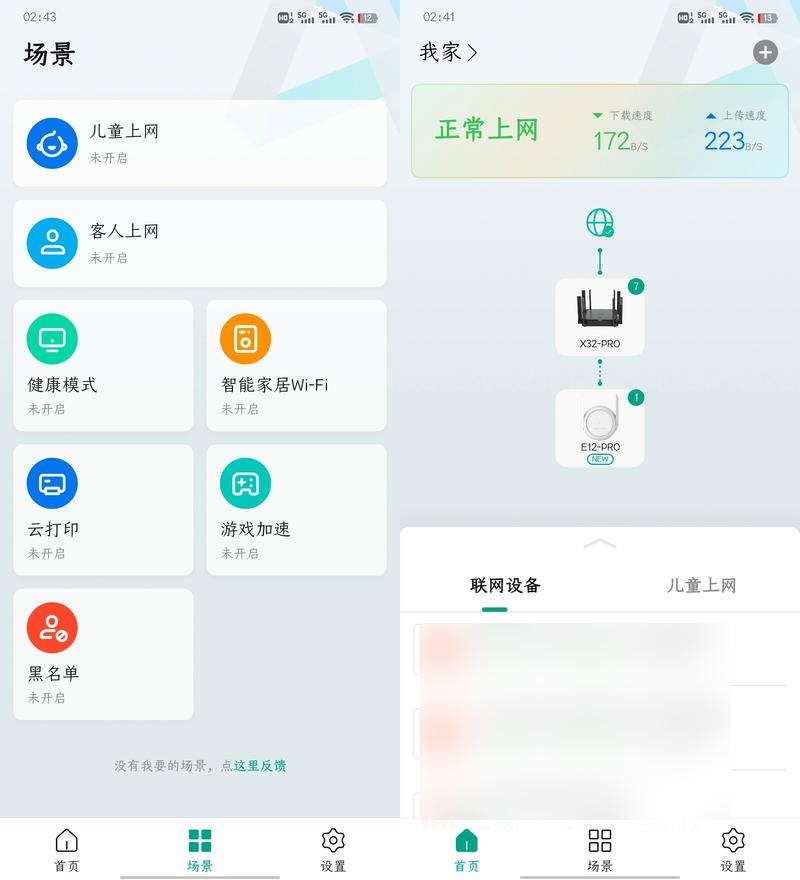Tap the 这里反馈 feedback link
Viewport: 800px width, 880px height.
[x=260, y=765]
